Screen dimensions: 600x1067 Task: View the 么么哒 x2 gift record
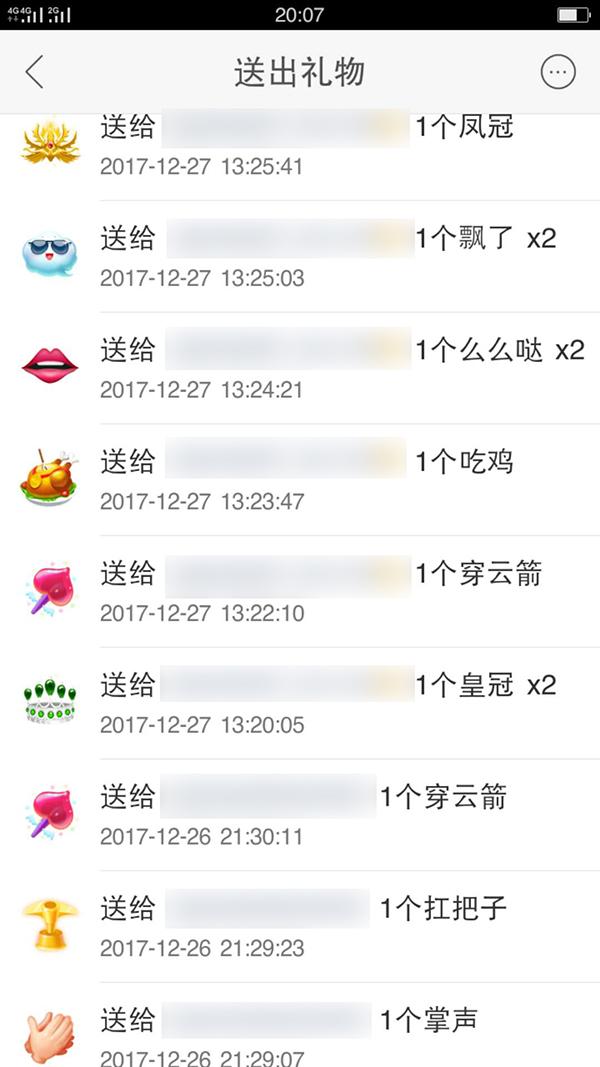300,369
